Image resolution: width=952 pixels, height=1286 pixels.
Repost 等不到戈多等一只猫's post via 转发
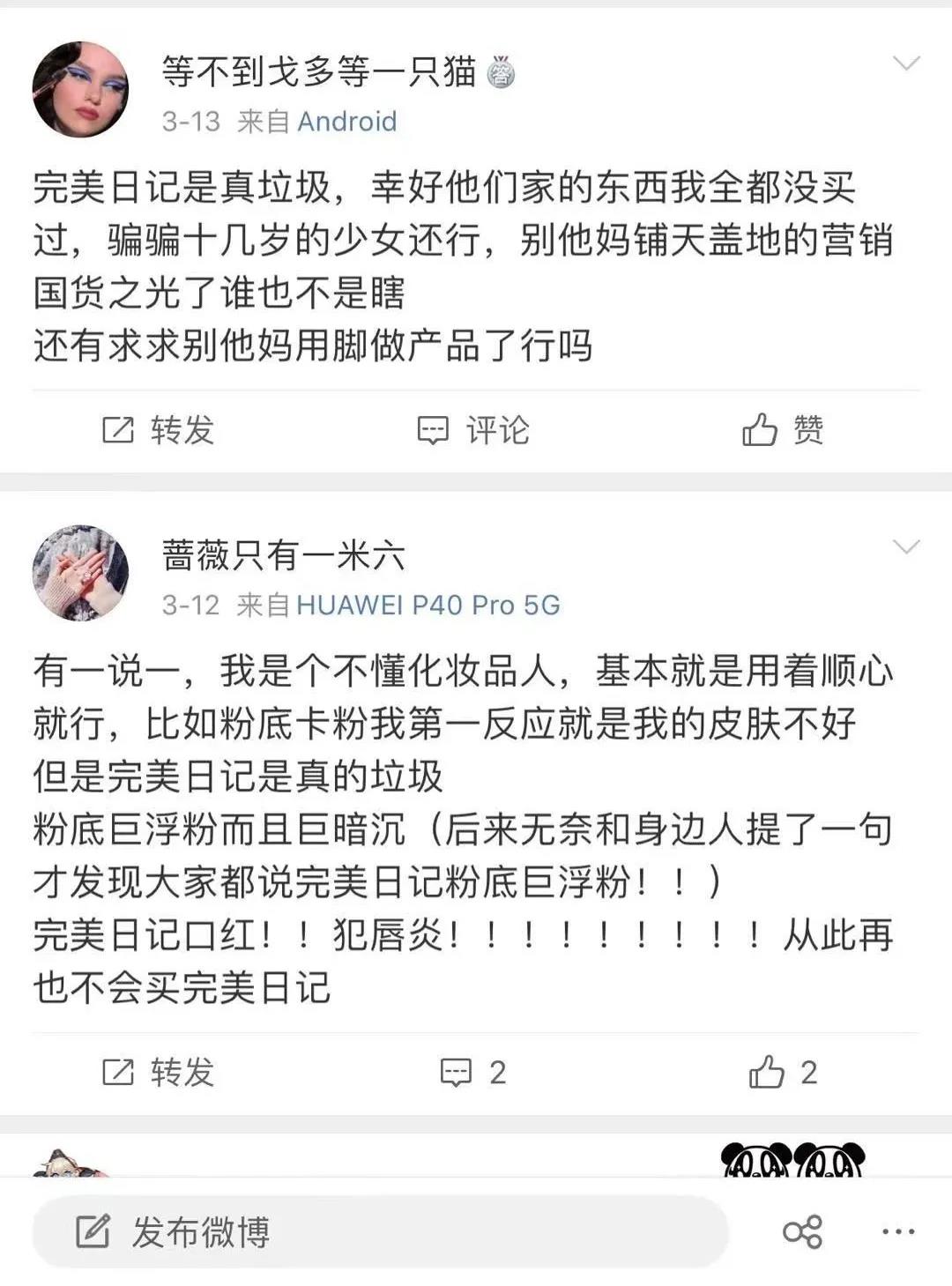click(159, 430)
